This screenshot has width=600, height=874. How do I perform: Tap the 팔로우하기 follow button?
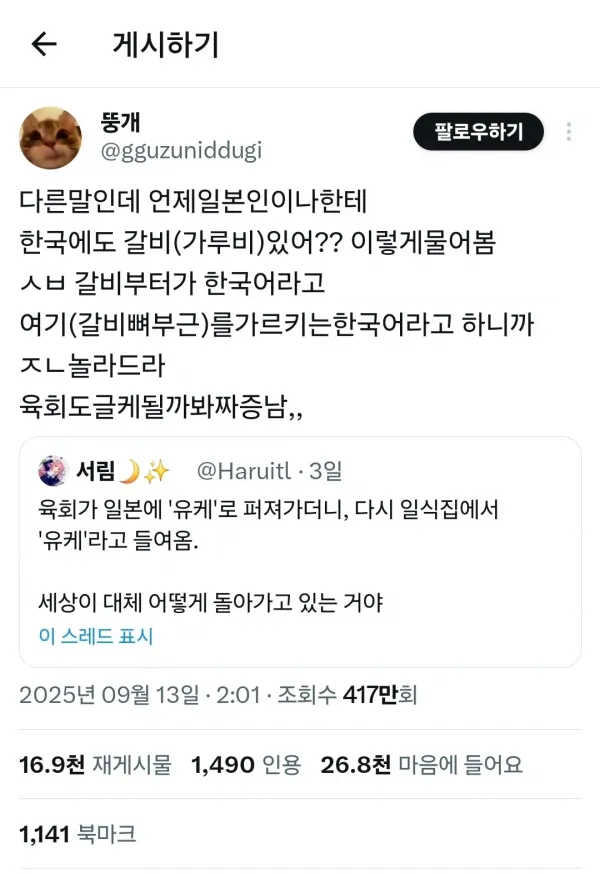click(x=478, y=131)
